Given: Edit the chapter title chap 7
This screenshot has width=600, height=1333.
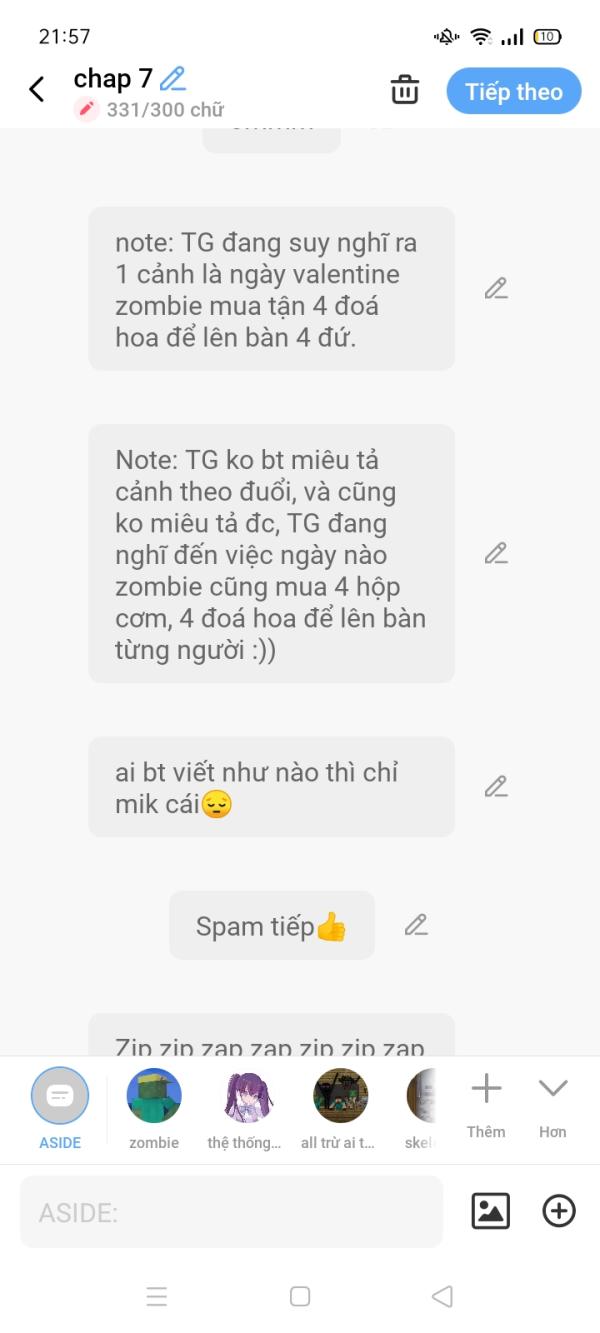Looking at the screenshot, I should [x=173, y=79].
